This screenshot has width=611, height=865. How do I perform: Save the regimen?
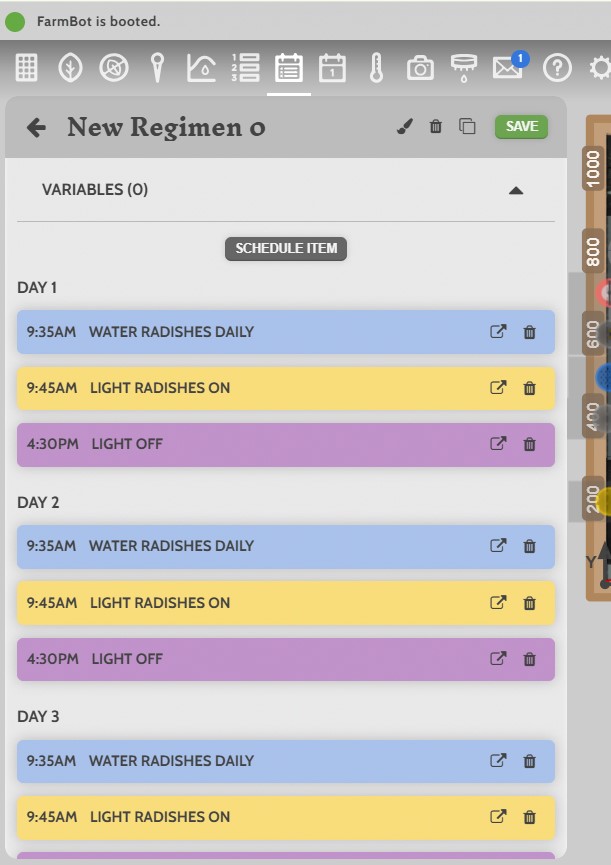[x=521, y=126]
